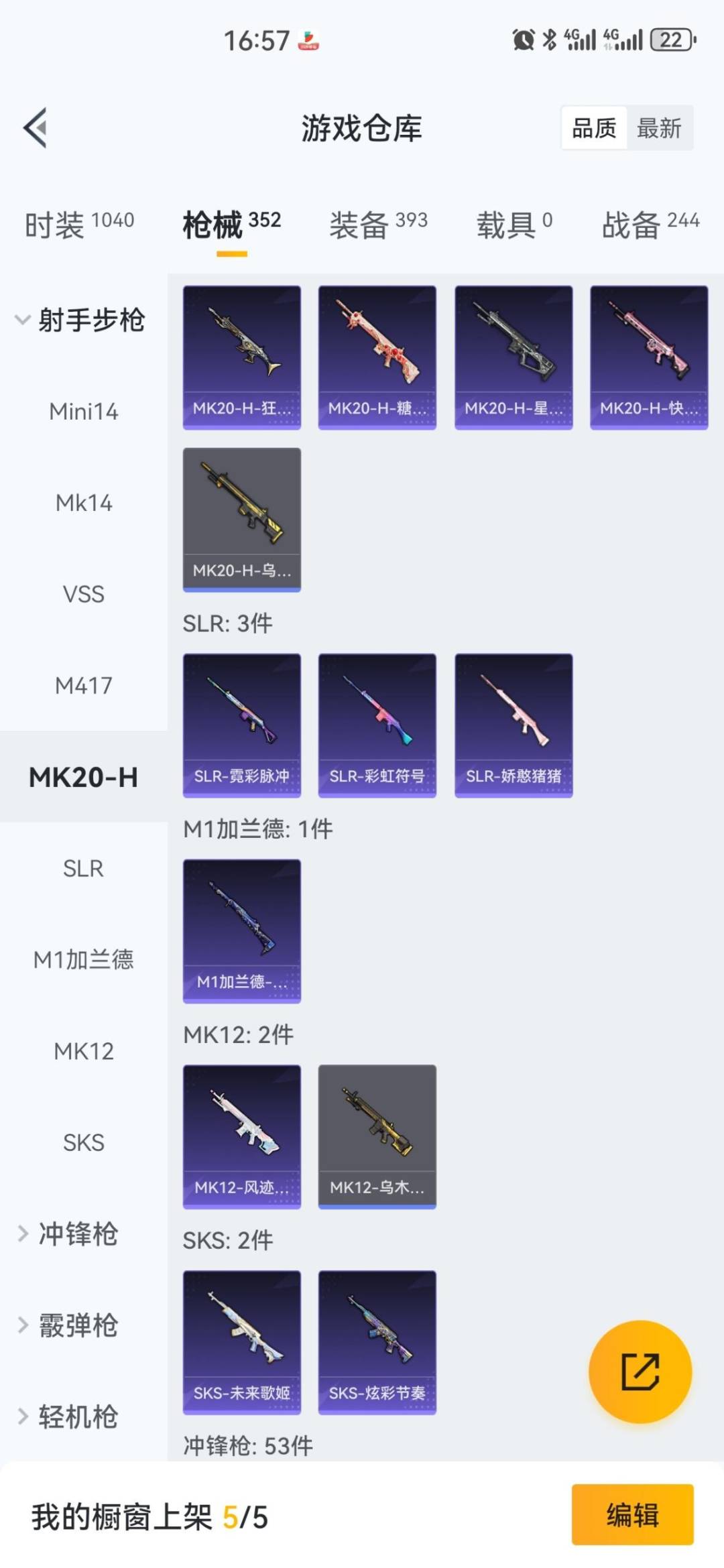The height and width of the screenshot is (1568, 724).
Task: Tap the alarm clock icon in status bar
Action: point(524,40)
